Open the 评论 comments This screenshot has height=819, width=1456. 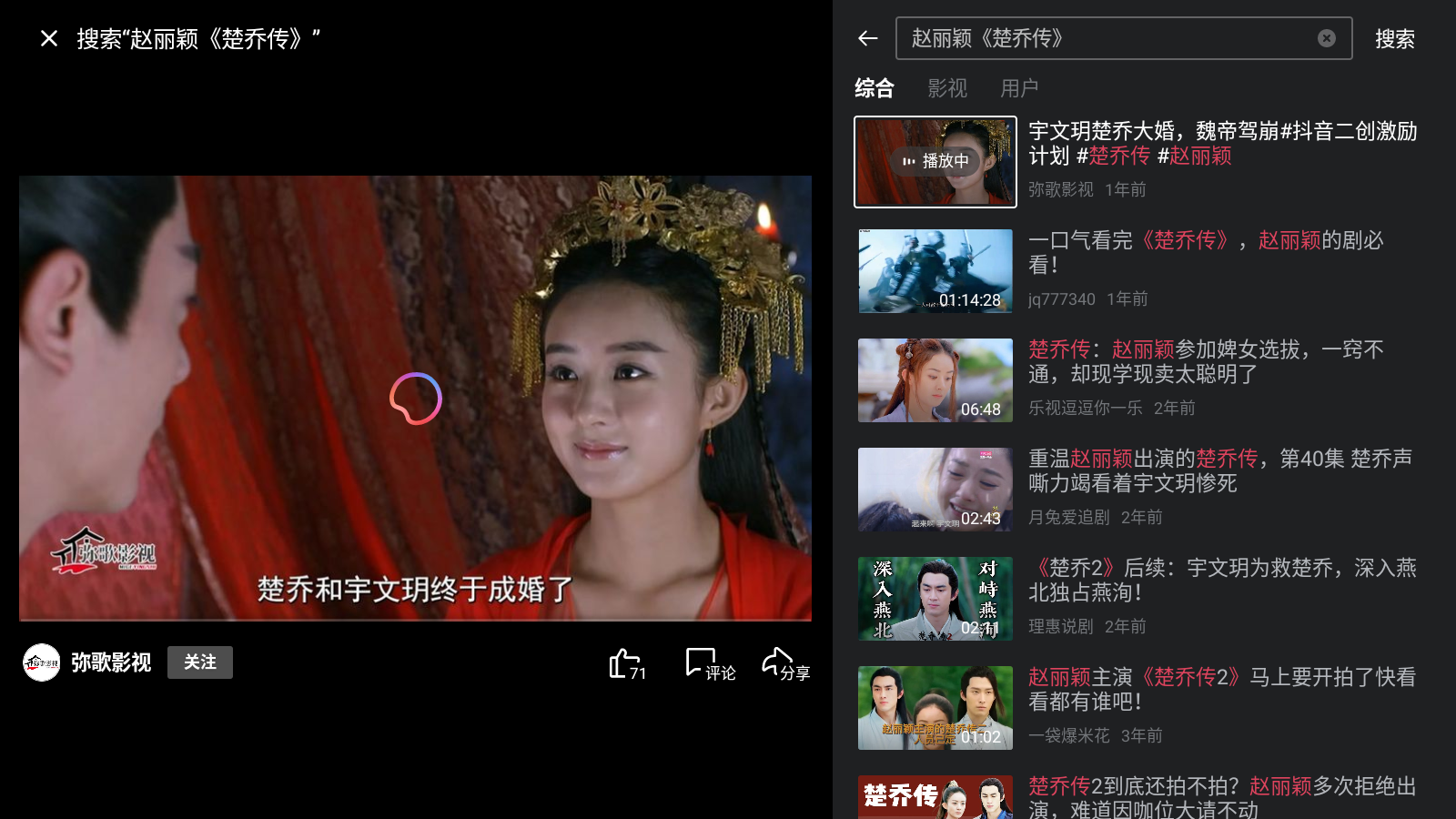709,664
